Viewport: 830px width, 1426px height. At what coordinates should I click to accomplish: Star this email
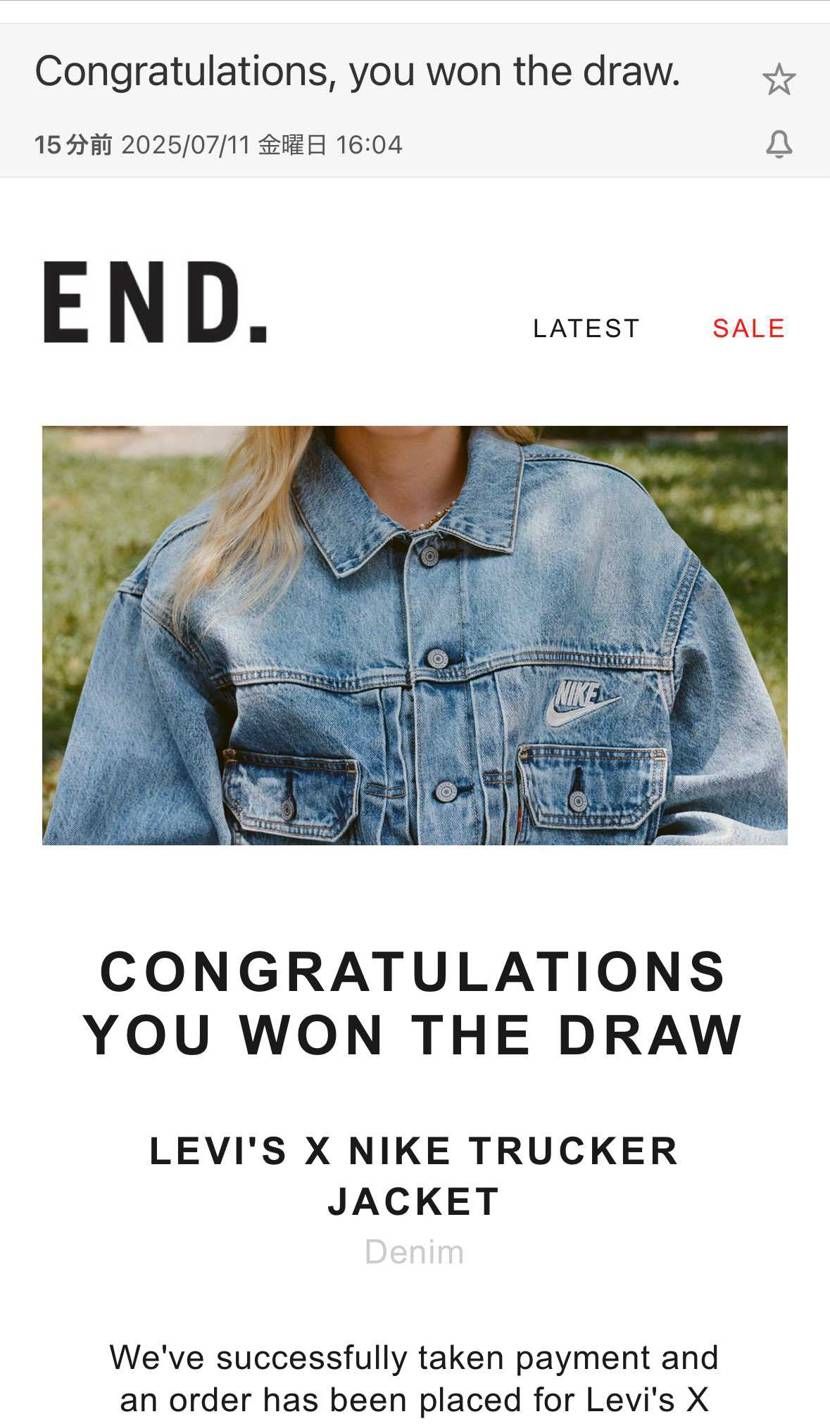point(778,79)
